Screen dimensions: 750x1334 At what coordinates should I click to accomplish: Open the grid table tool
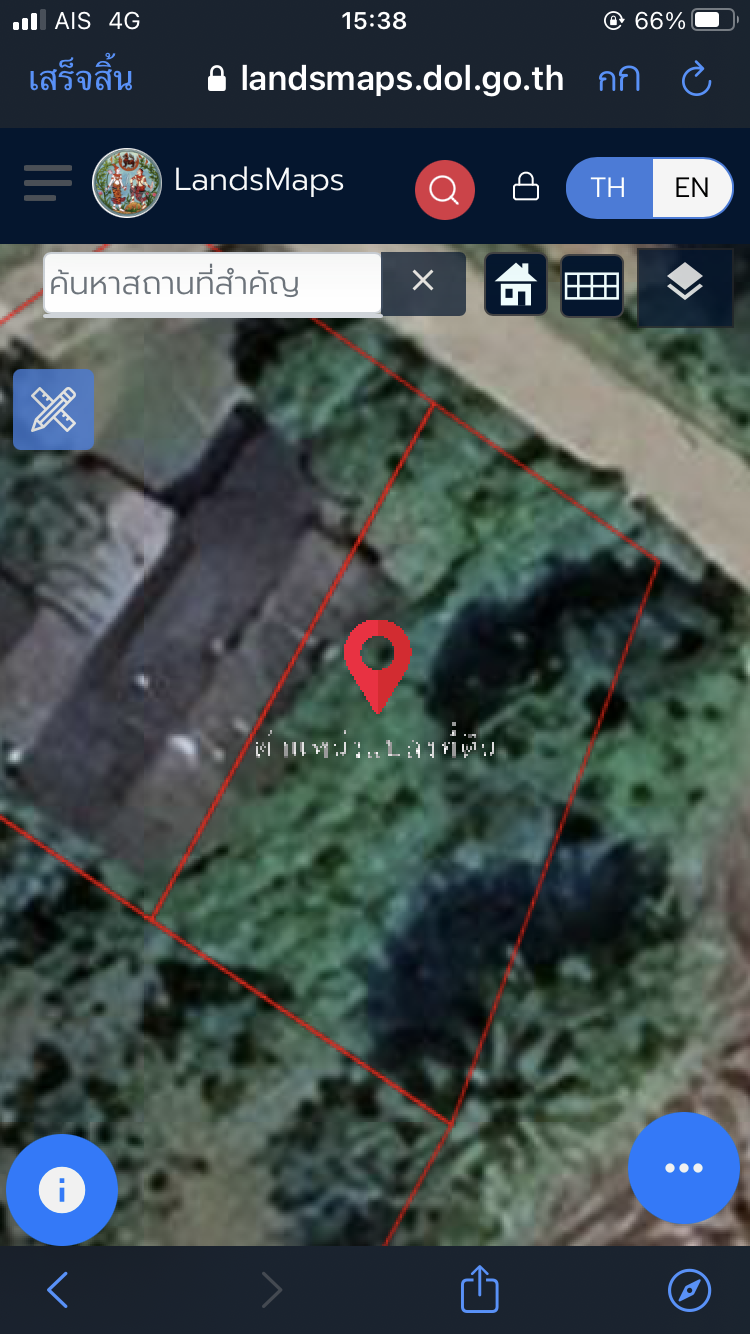coord(592,286)
